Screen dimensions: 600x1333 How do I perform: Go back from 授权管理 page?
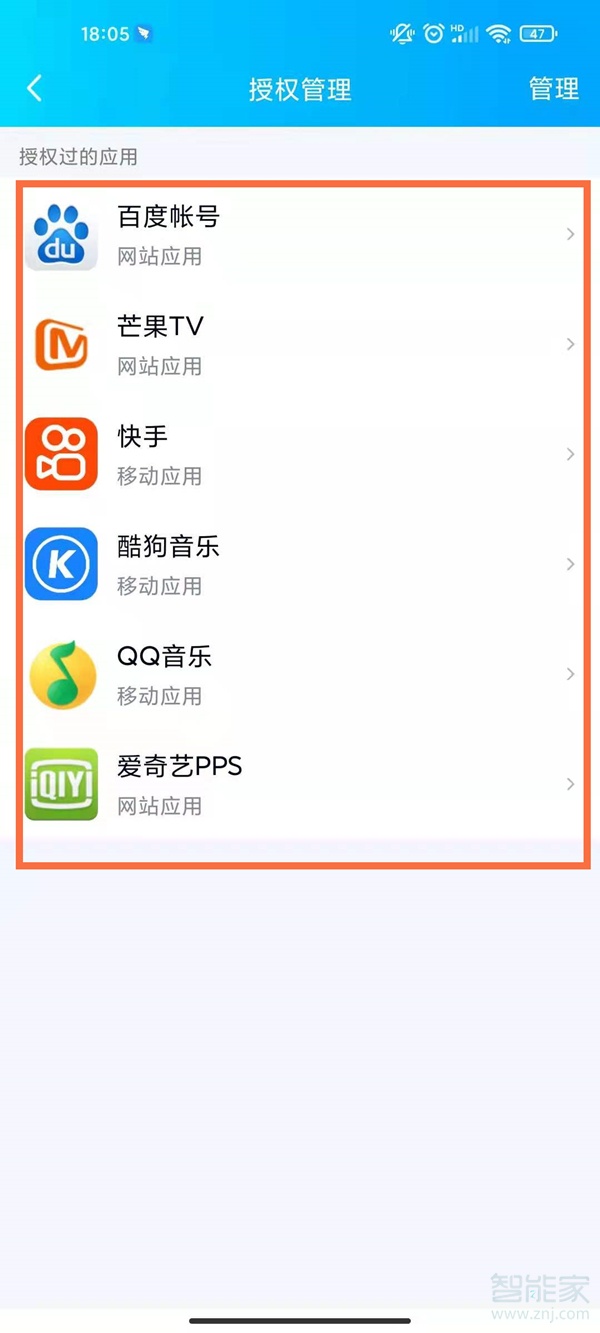[x=35, y=89]
